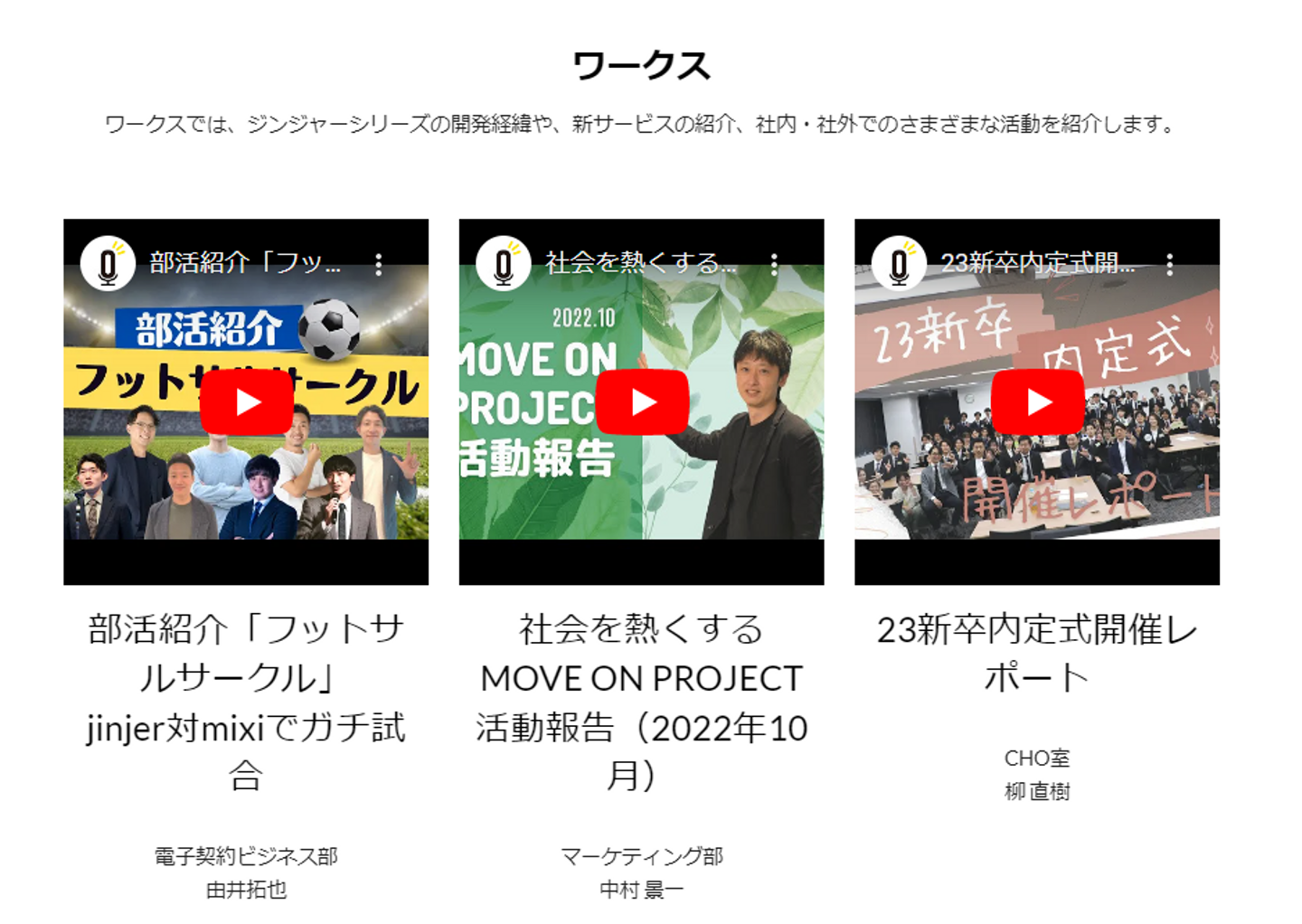Open the channel icon on the 部活紹介 video
The height and width of the screenshot is (924, 1302).
(108, 264)
